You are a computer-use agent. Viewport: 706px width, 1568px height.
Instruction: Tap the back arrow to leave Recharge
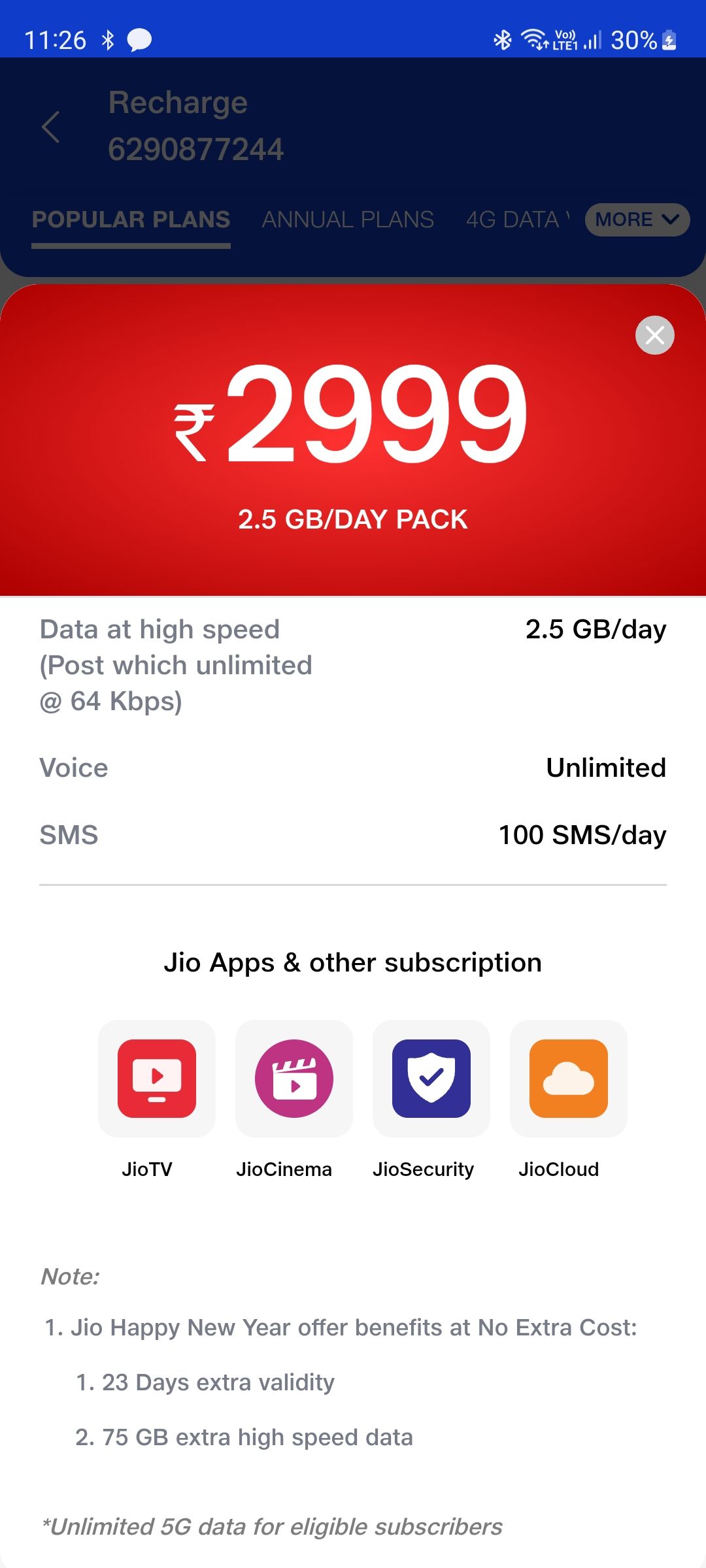coord(52,127)
